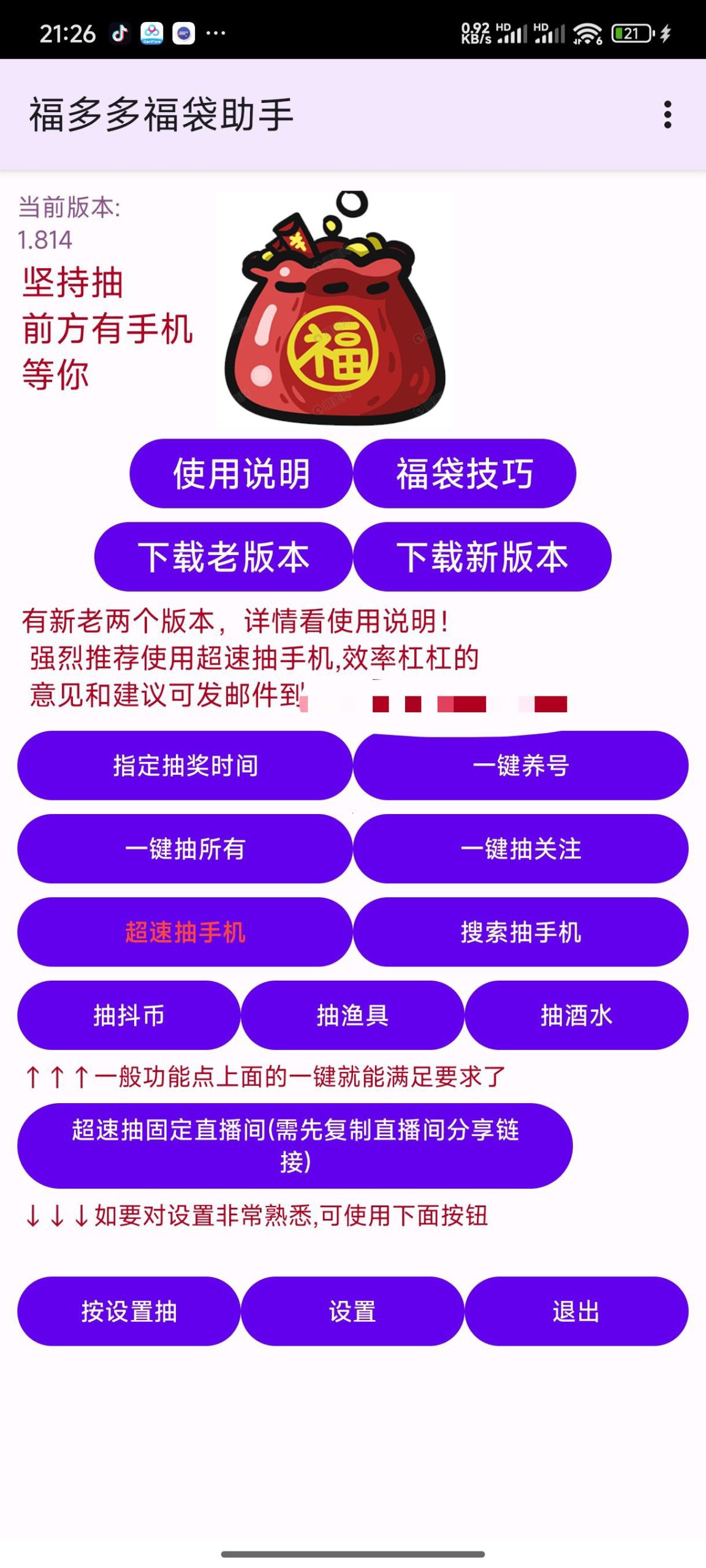Tap 抽酒水 (draw drinks)
Viewport: 706px width, 1568px height.
point(577,1016)
